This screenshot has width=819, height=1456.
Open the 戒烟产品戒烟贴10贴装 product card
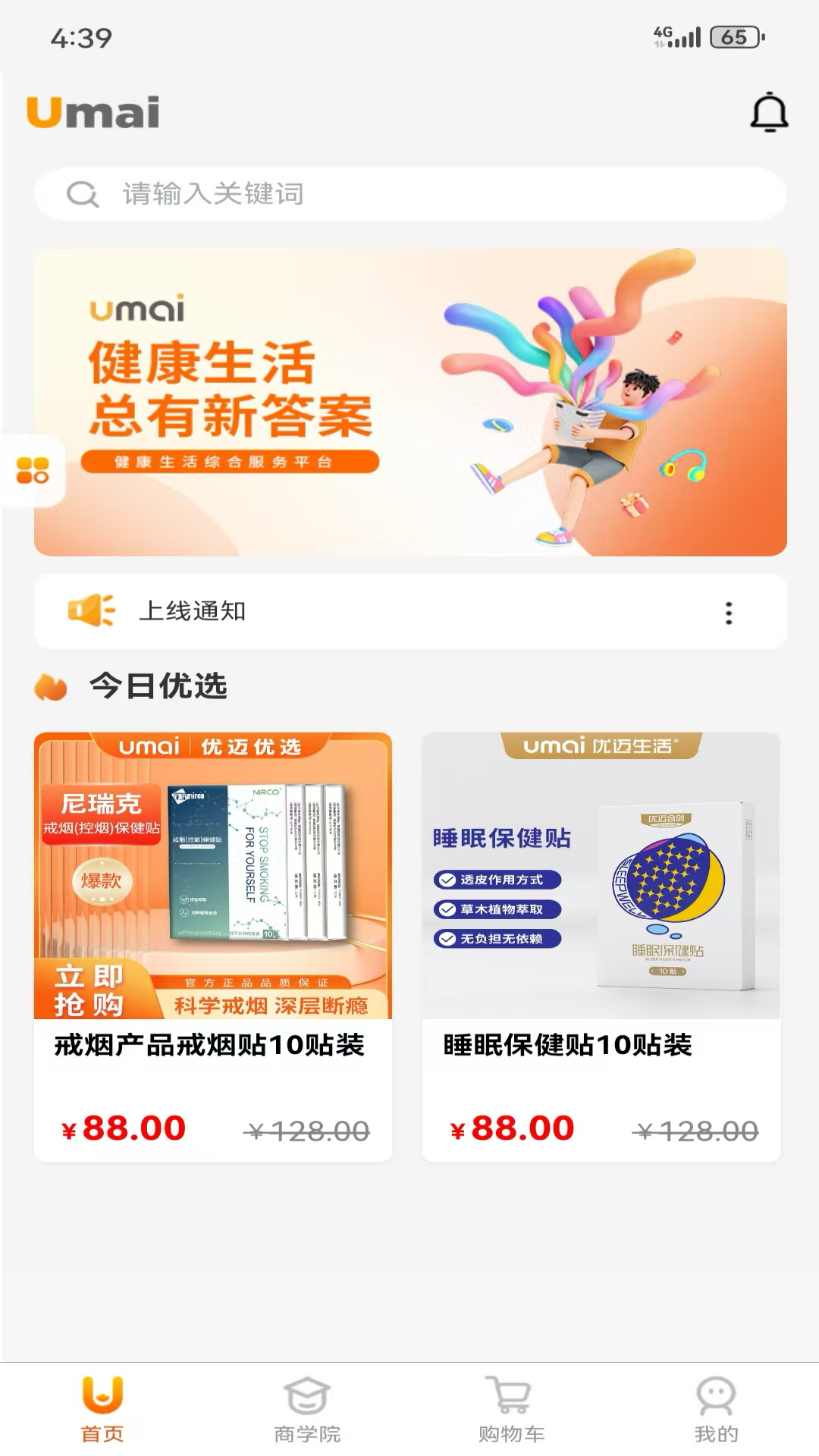[x=213, y=946]
